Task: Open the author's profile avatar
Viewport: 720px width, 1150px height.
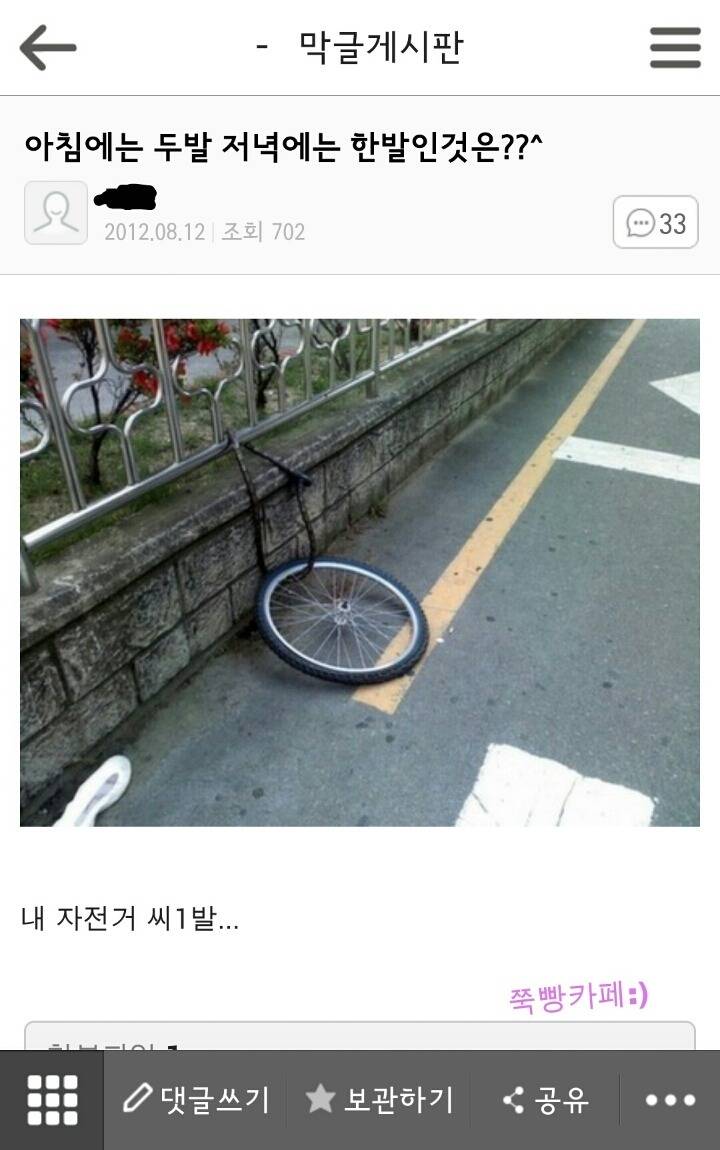Action: pos(56,213)
